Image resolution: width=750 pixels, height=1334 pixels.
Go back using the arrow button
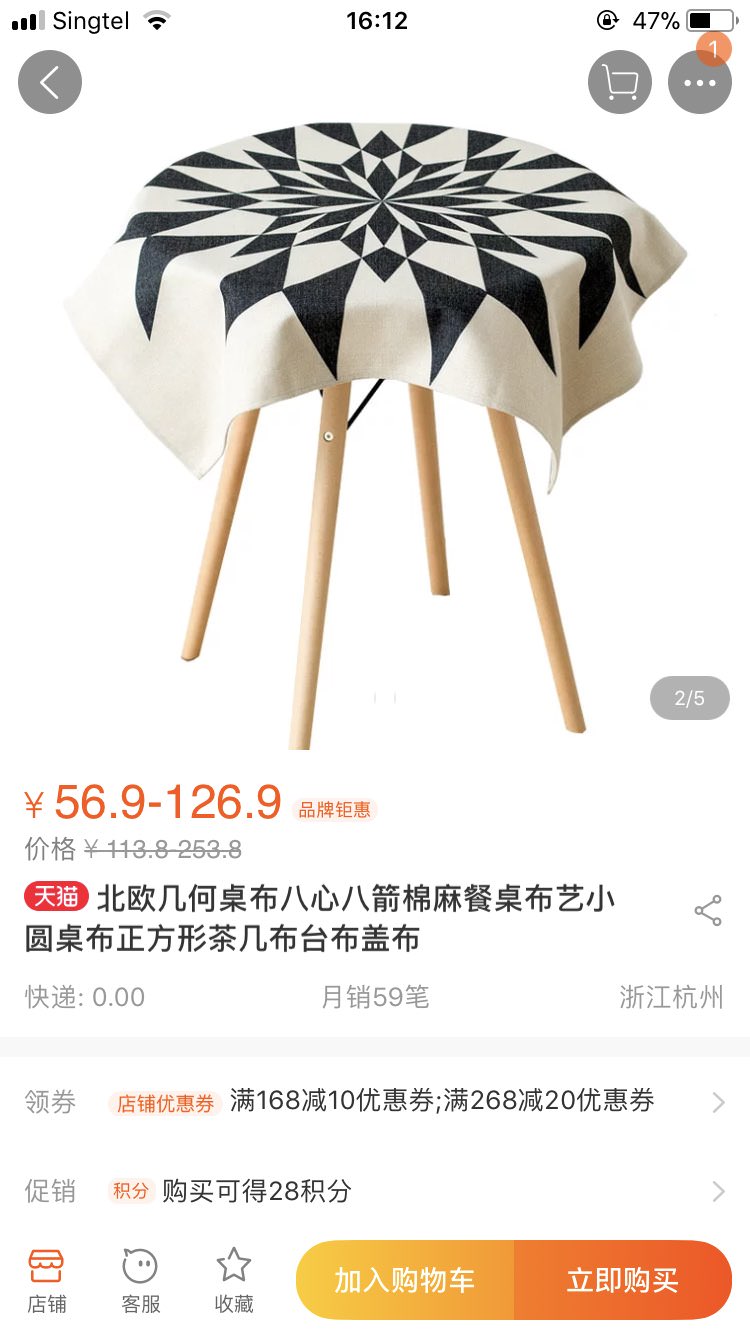pos(50,82)
